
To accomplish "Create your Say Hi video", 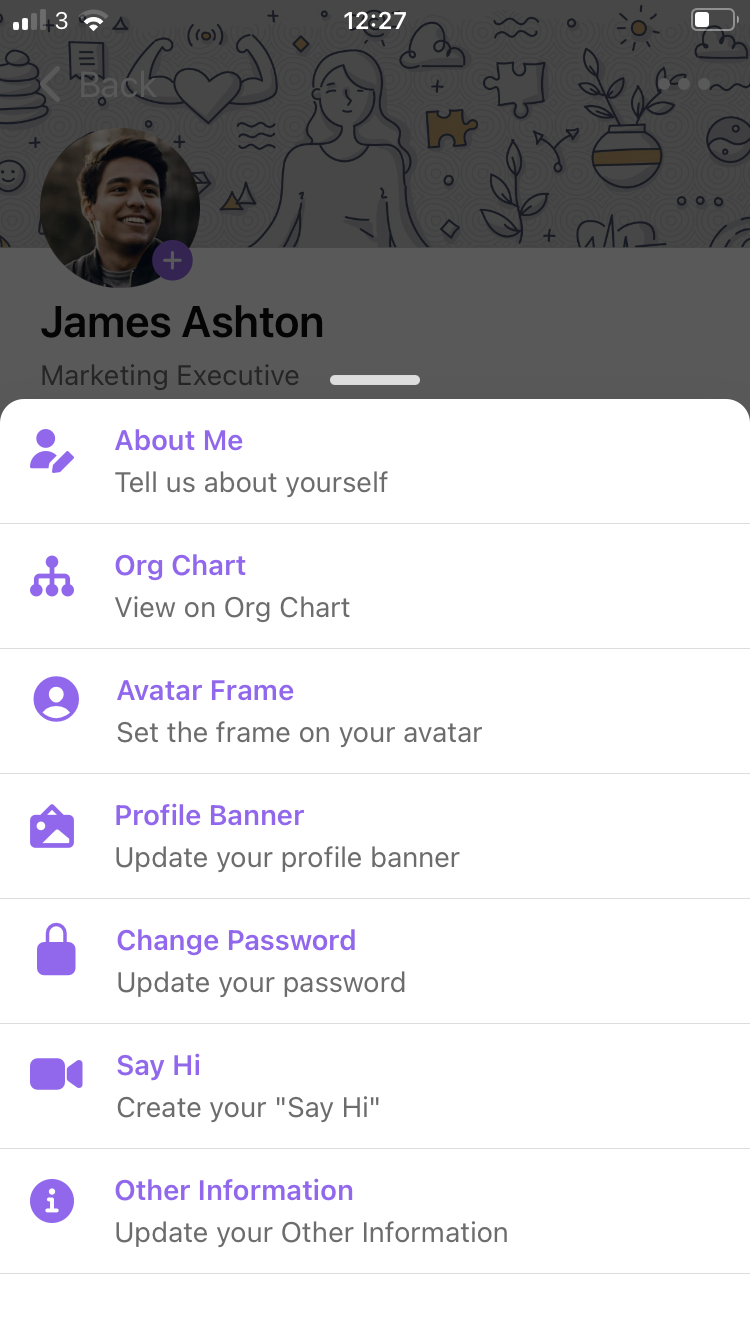I will [x=375, y=1086].
